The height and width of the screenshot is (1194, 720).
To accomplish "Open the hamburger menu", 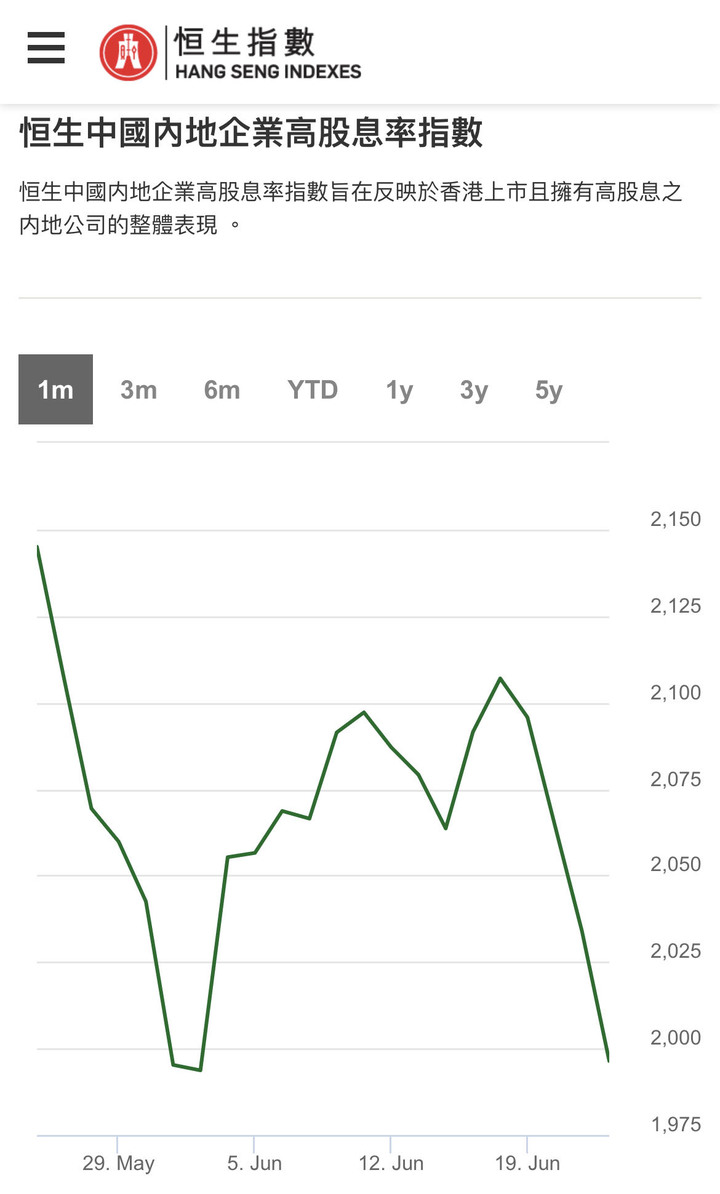I will pos(46,48).
